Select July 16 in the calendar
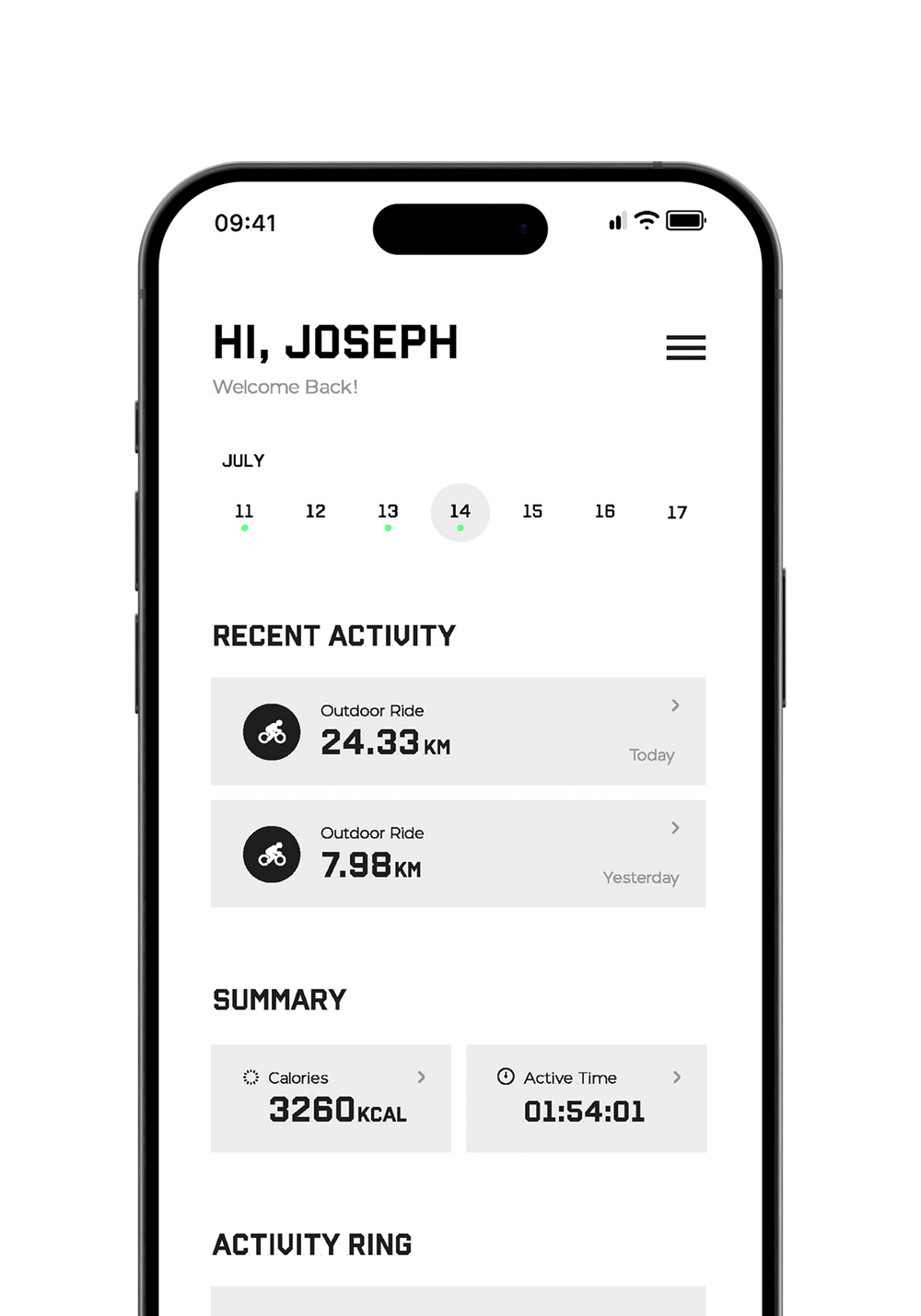Viewport: 921px width, 1316px height. (x=604, y=512)
